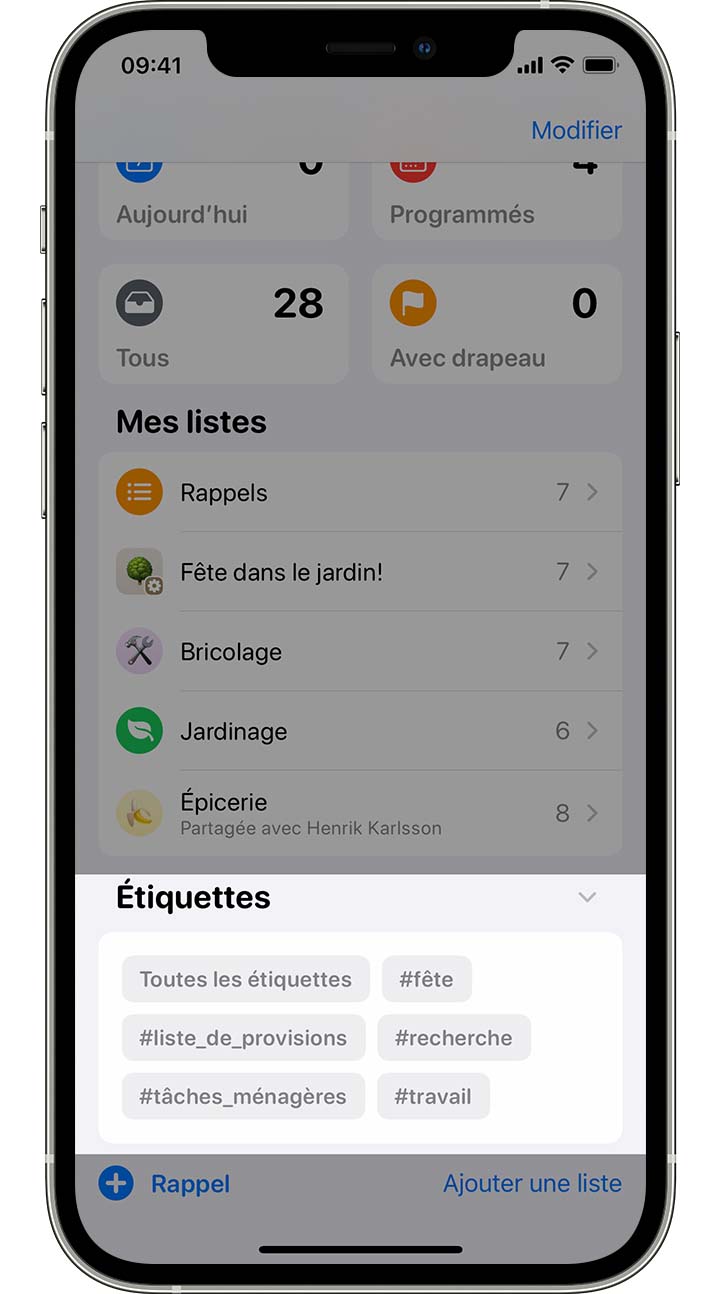This screenshot has height=1294, width=720.
Task: Select the orange Rappels list icon
Action: tap(139, 491)
